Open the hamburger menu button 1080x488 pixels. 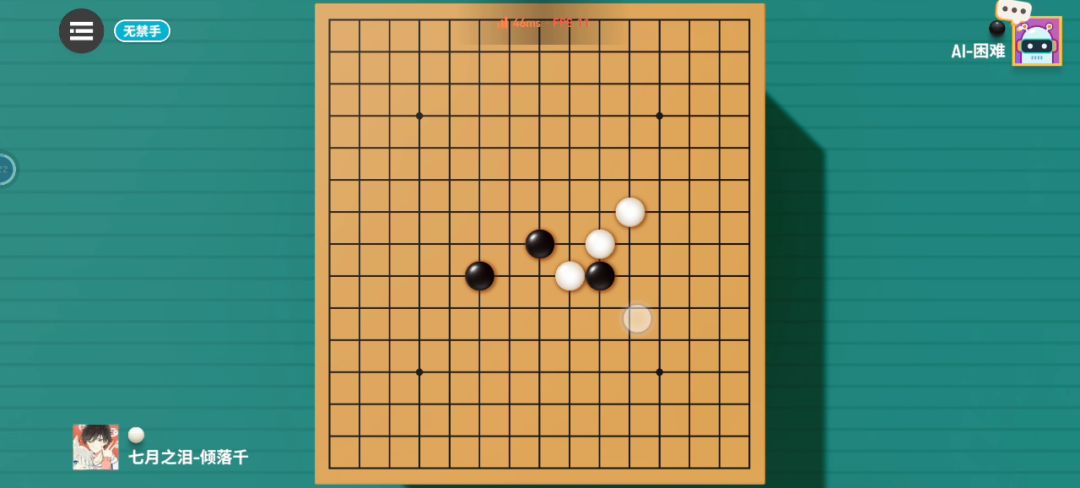click(81, 31)
